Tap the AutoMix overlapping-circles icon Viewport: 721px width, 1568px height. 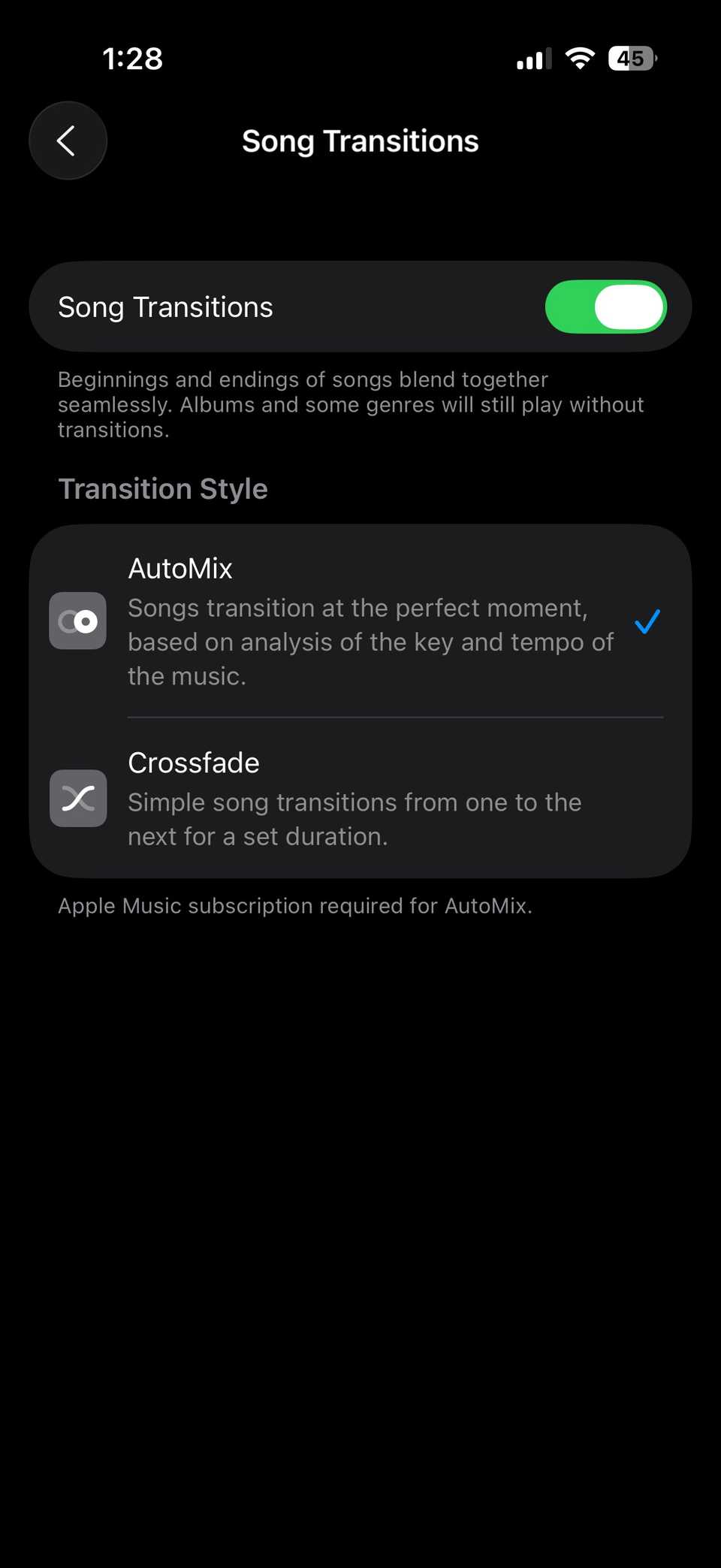click(77, 621)
